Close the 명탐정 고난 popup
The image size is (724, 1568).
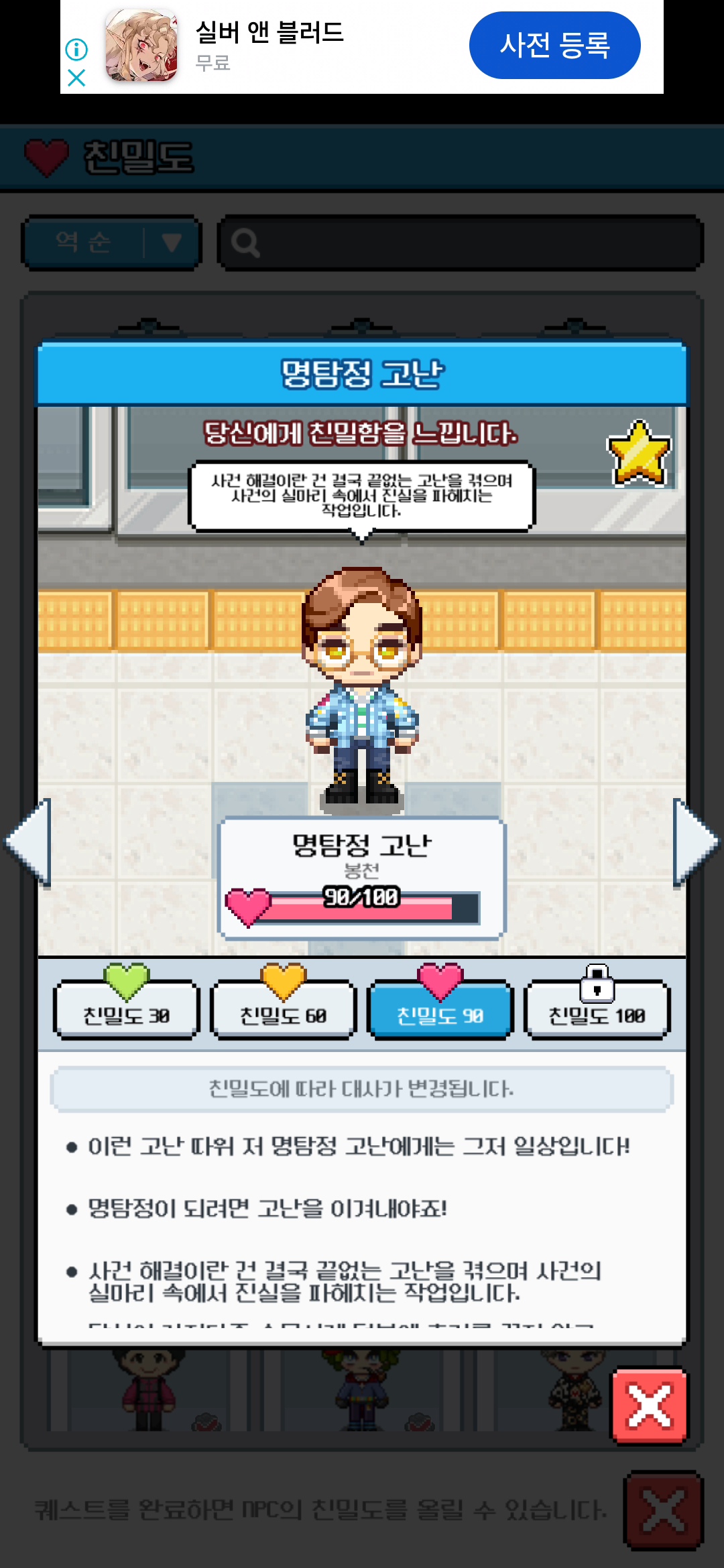tap(649, 1405)
